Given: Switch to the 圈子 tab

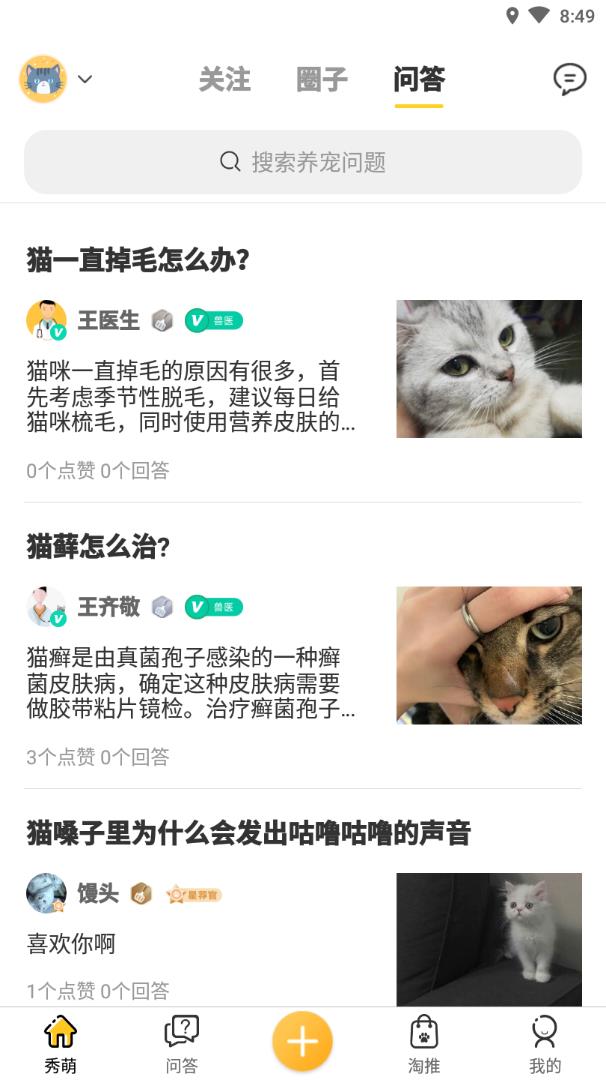Looking at the screenshot, I should [322, 80].
